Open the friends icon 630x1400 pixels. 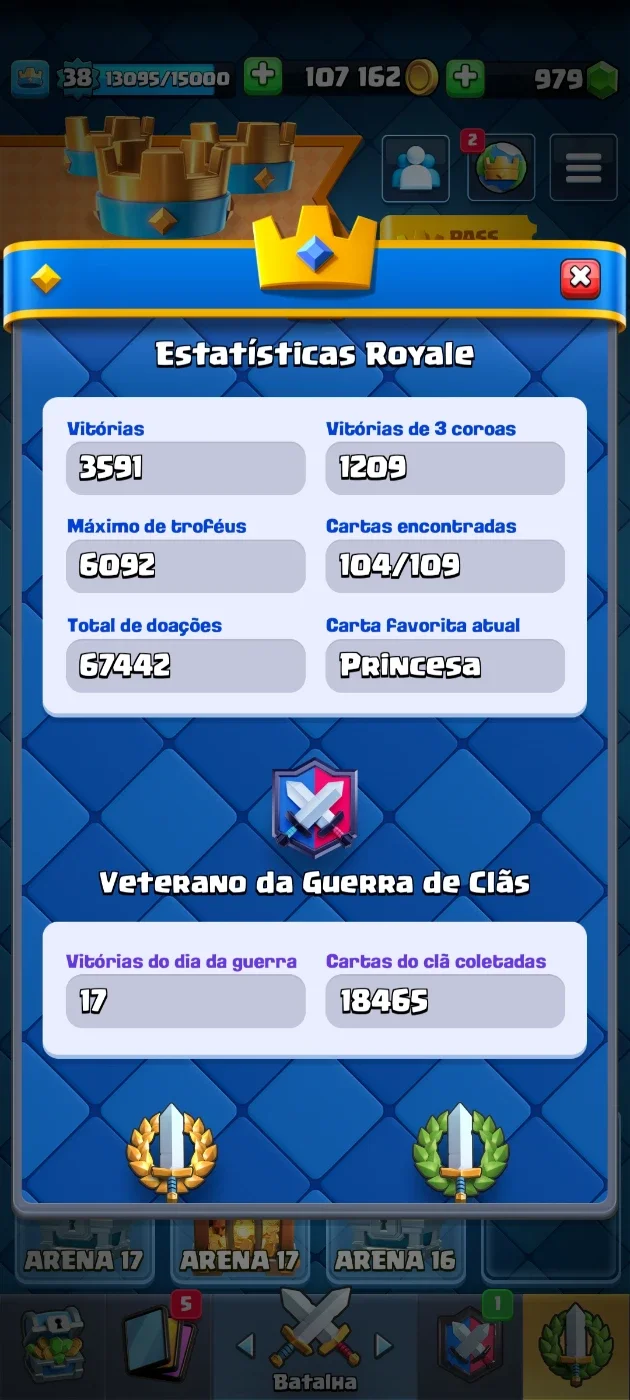click(x=415, y=167)
